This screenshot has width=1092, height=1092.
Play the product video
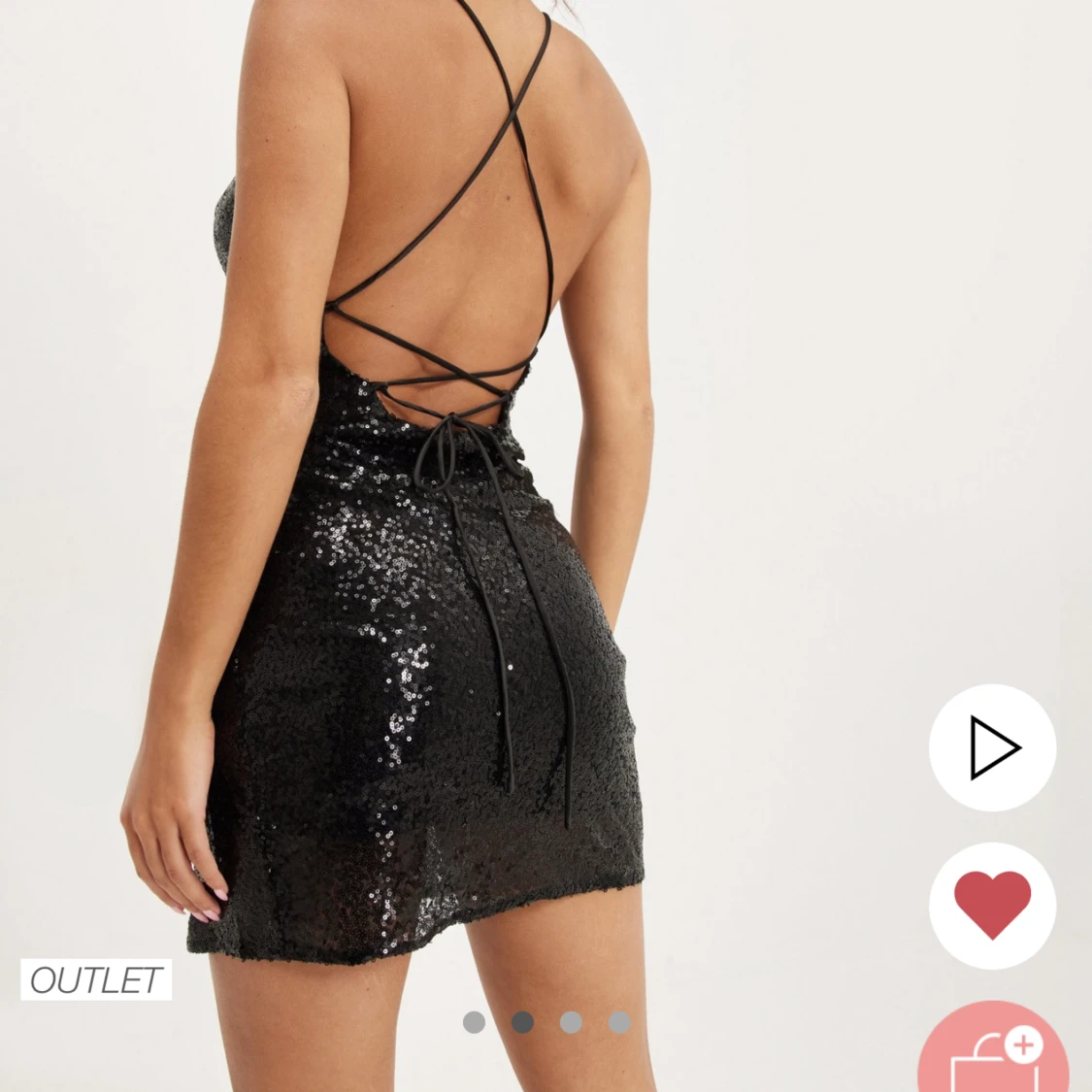click(x=992, y=747)
